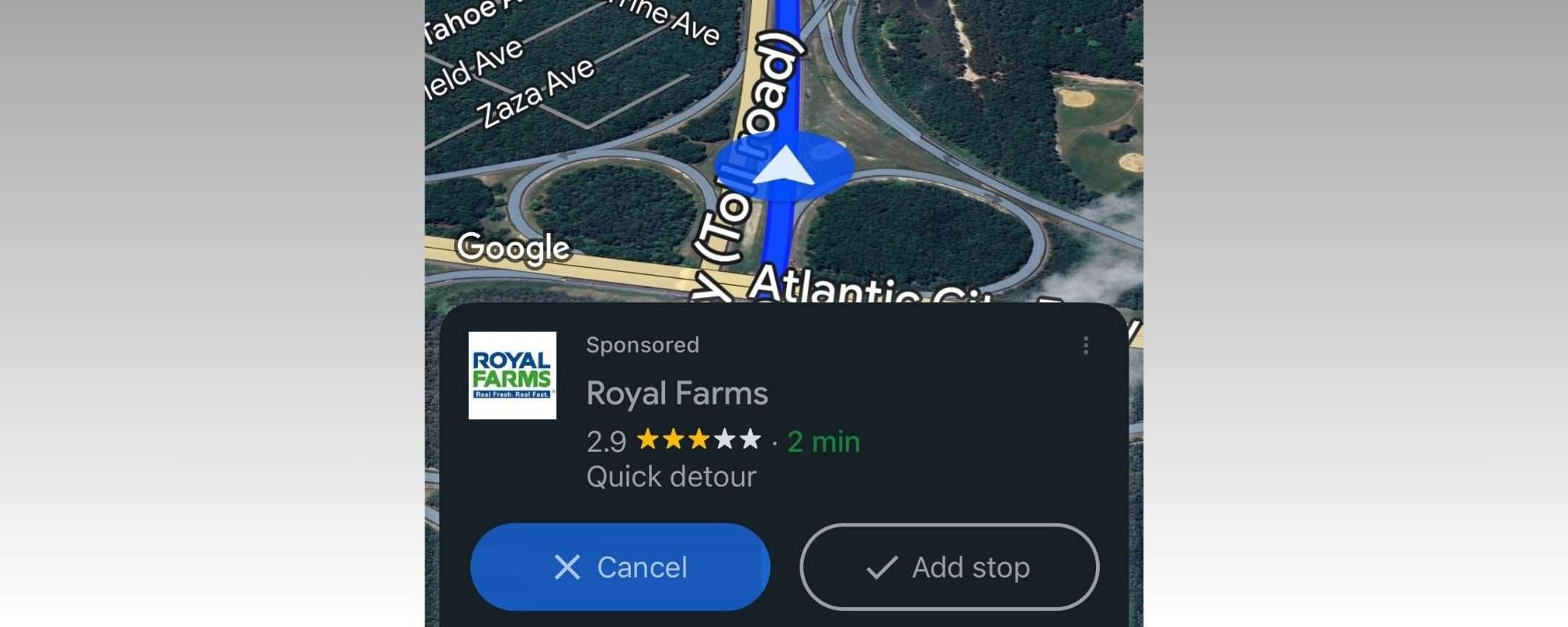
Task: Open the Royal Farms place card
Action: (x=677, y=393)
